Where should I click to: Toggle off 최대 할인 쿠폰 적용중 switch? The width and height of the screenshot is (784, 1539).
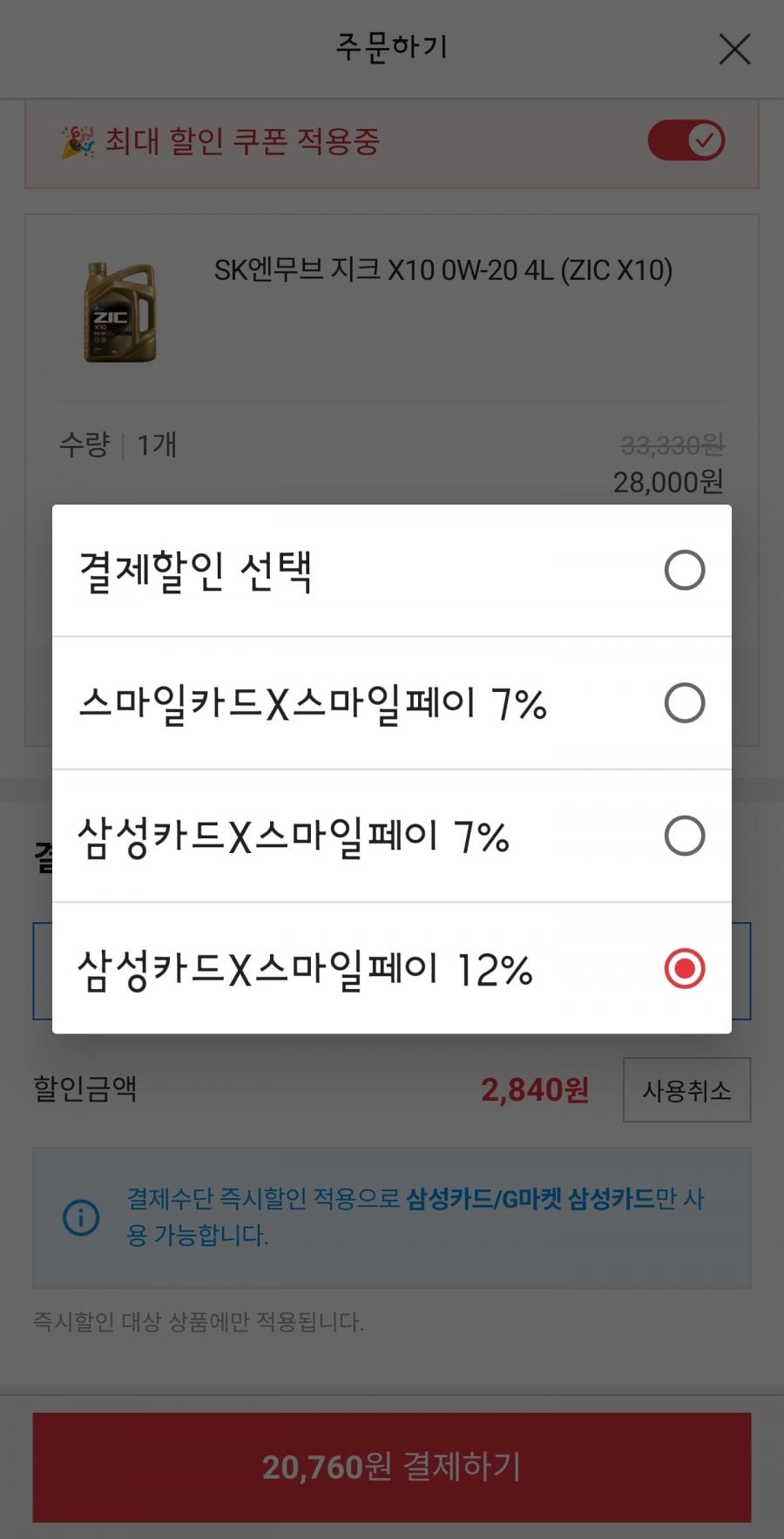pyautogui.click(x=686, y=141)
